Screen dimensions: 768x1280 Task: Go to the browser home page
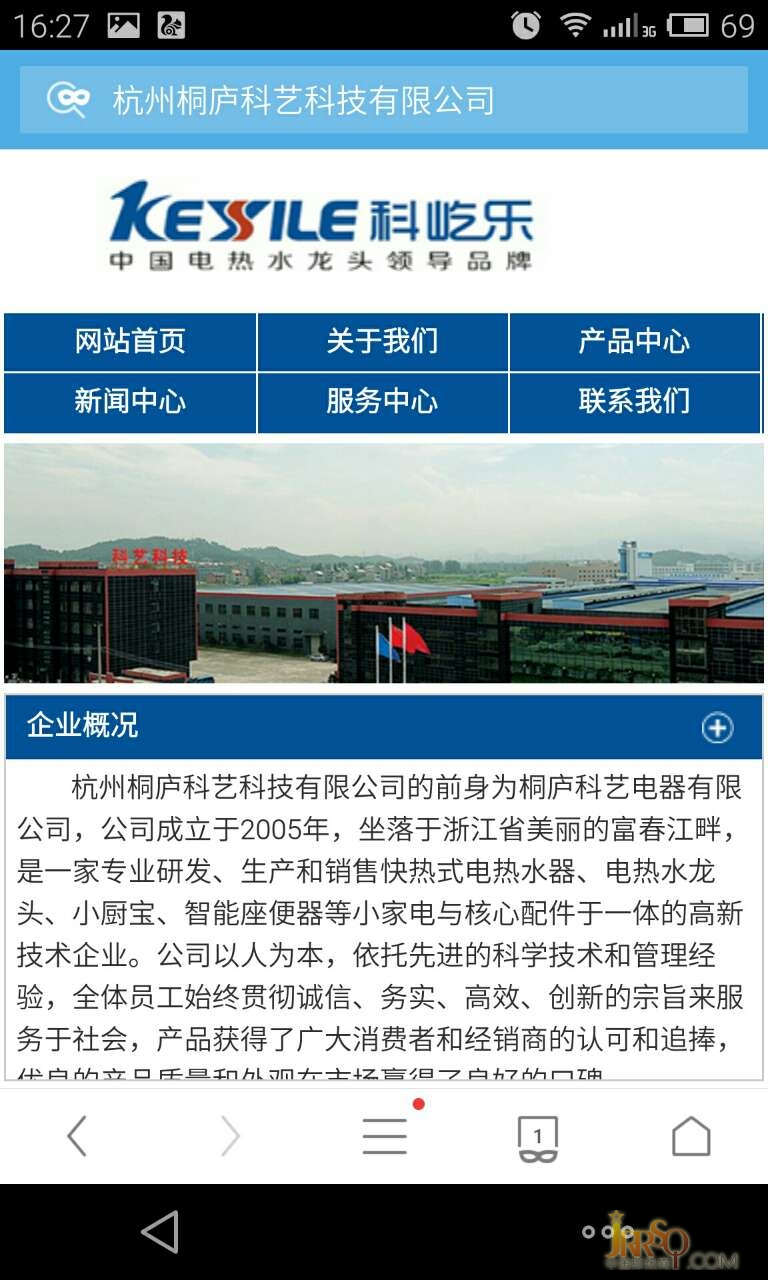pyautogui.click(x=691, y=1137)
